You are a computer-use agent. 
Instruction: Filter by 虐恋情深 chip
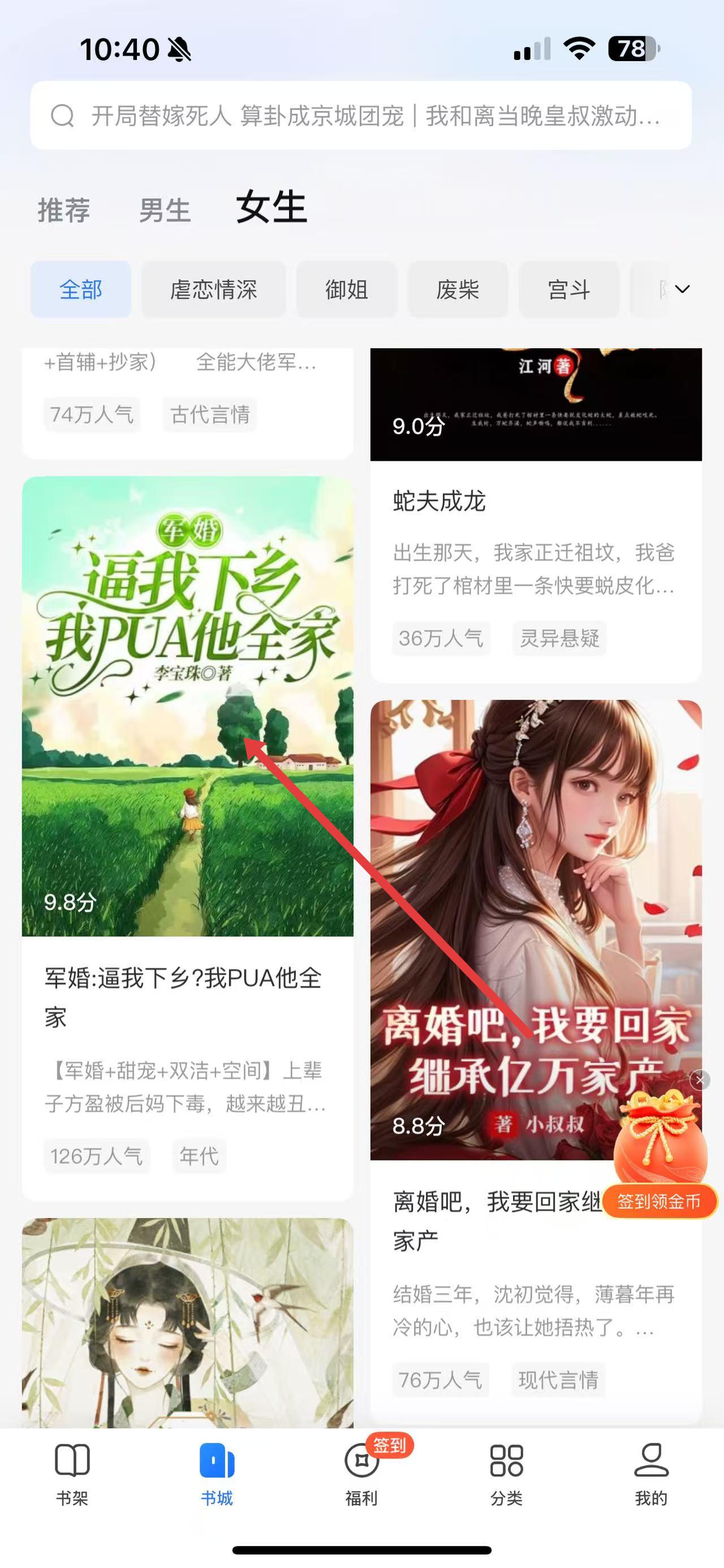(213, 290)
